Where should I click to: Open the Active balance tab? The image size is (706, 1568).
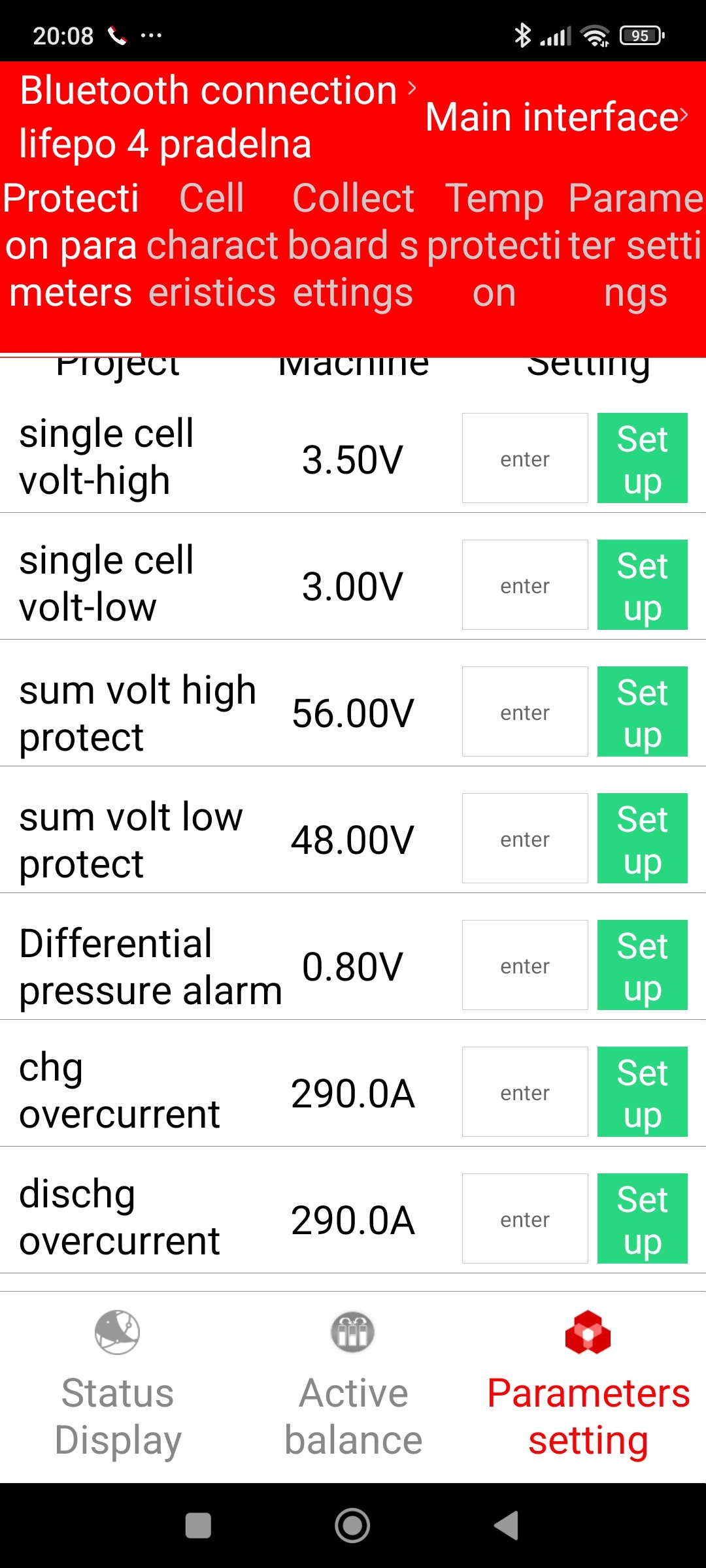[x=353, y=1385]
